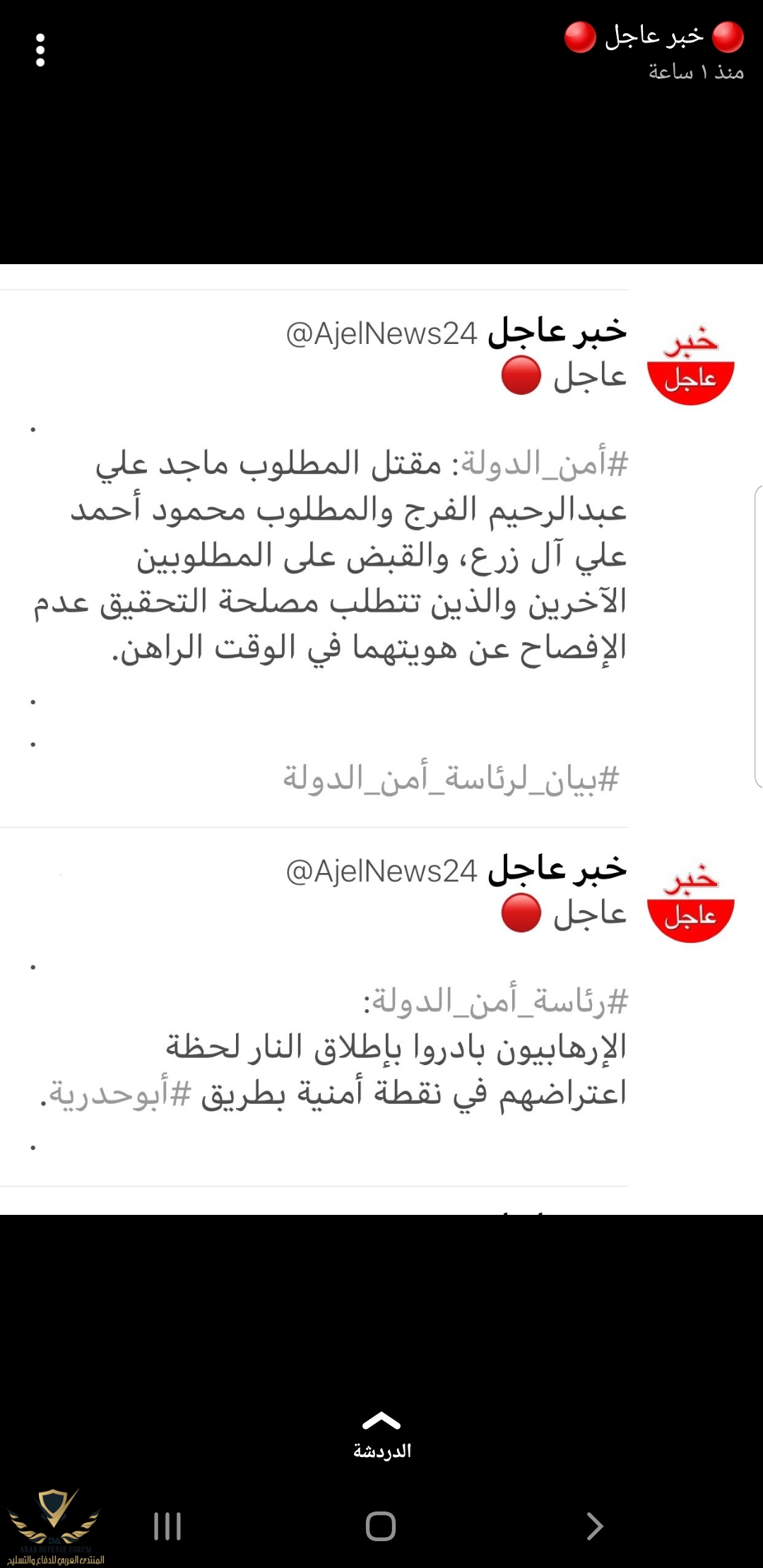Go to the system home screen
This screenshot has width=763, height=1568.
click(x=381, y=1526)
